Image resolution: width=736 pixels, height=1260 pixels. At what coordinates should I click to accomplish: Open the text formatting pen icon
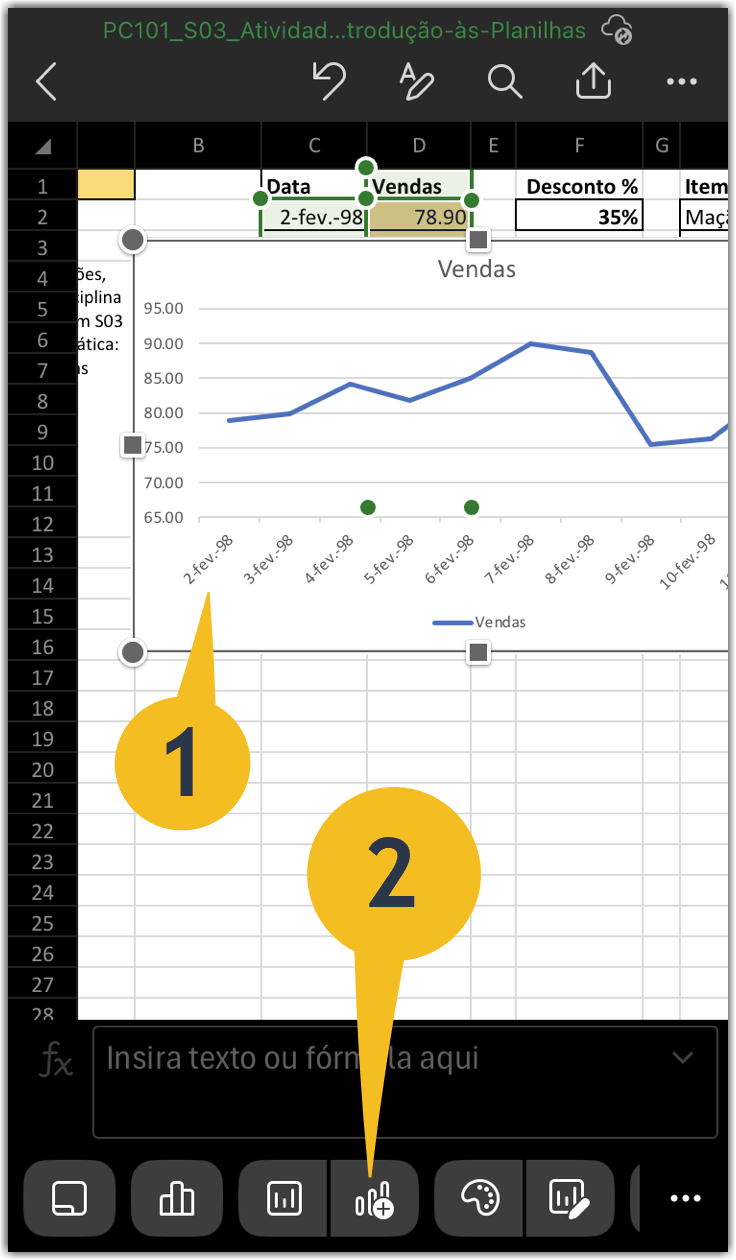point(415,81)
